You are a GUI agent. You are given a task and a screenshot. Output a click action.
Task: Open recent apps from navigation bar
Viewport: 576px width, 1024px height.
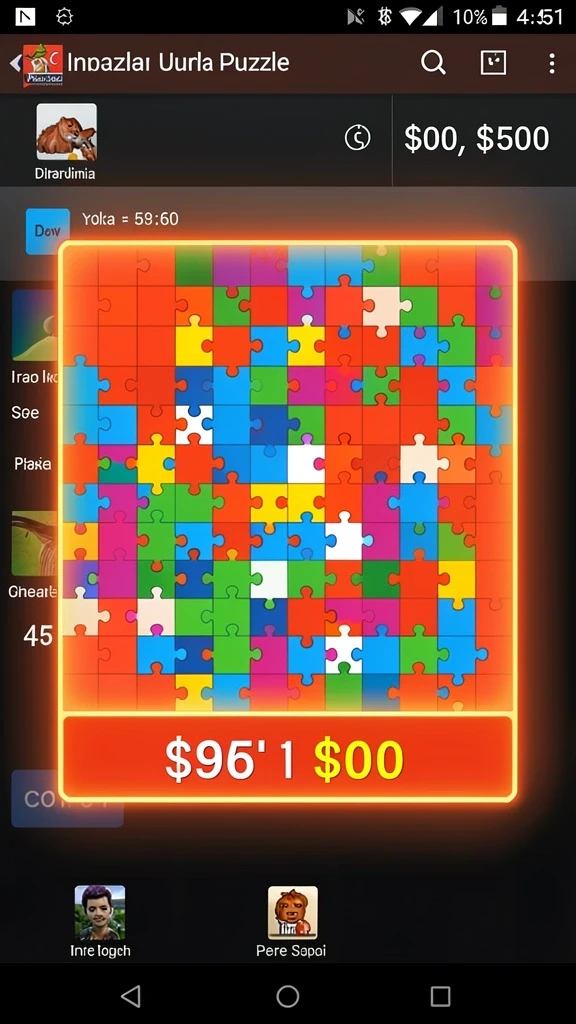click(440, 996)
